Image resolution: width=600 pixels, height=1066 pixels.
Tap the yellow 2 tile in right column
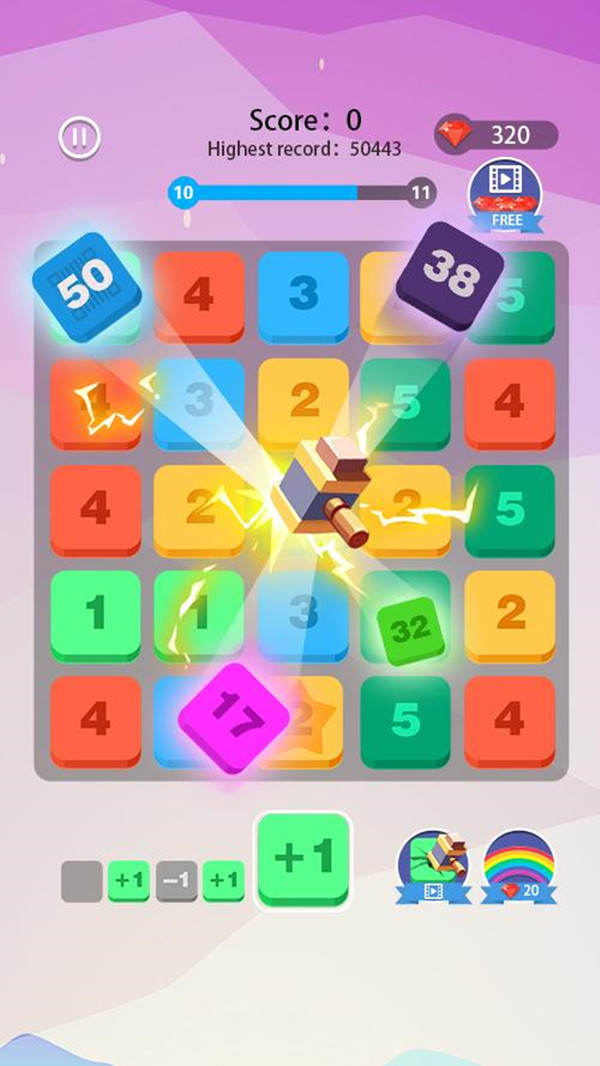click(x=510, y=613)
